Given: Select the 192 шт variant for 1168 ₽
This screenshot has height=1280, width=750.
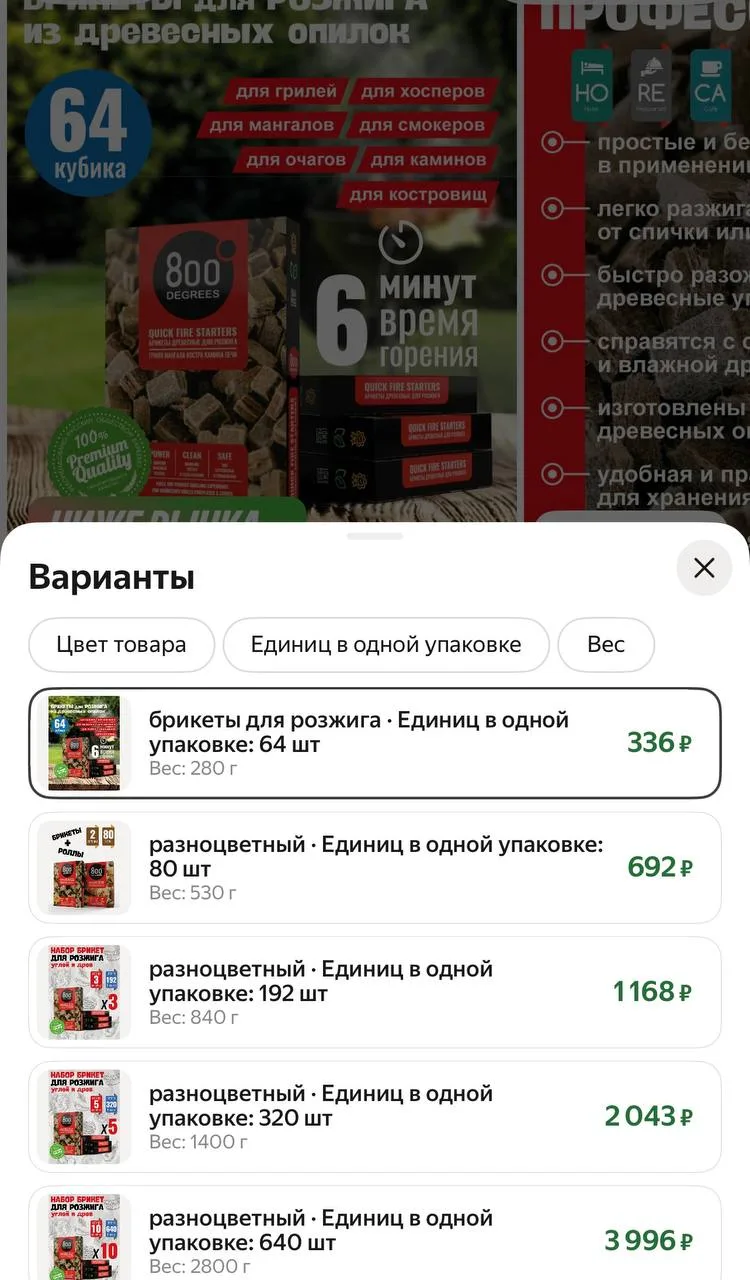Looking at the screenshot, I should pos(375,992).
